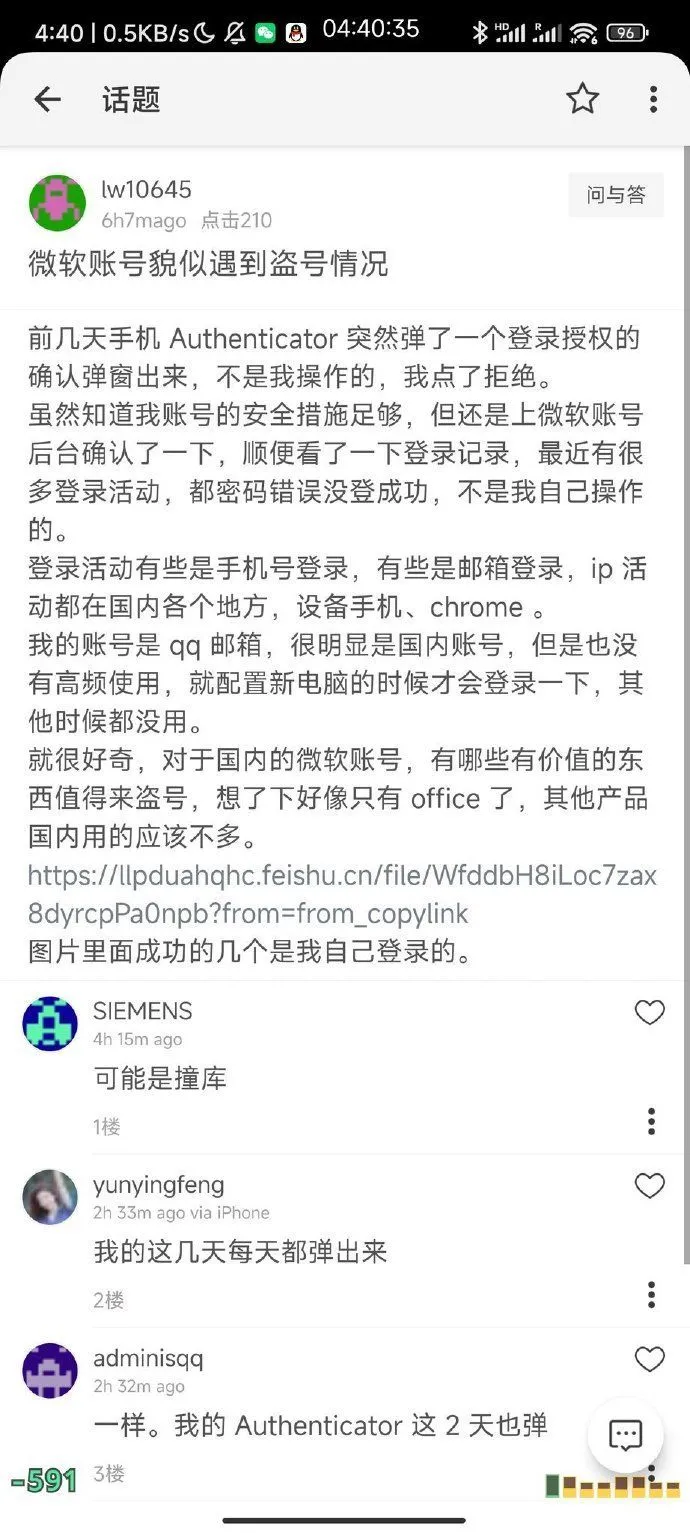The height and width of the screenshot is (1533, 690).
Task: Open adminisqq's avatar profile
Action: pyautogui.click(x=50, y=1371)
